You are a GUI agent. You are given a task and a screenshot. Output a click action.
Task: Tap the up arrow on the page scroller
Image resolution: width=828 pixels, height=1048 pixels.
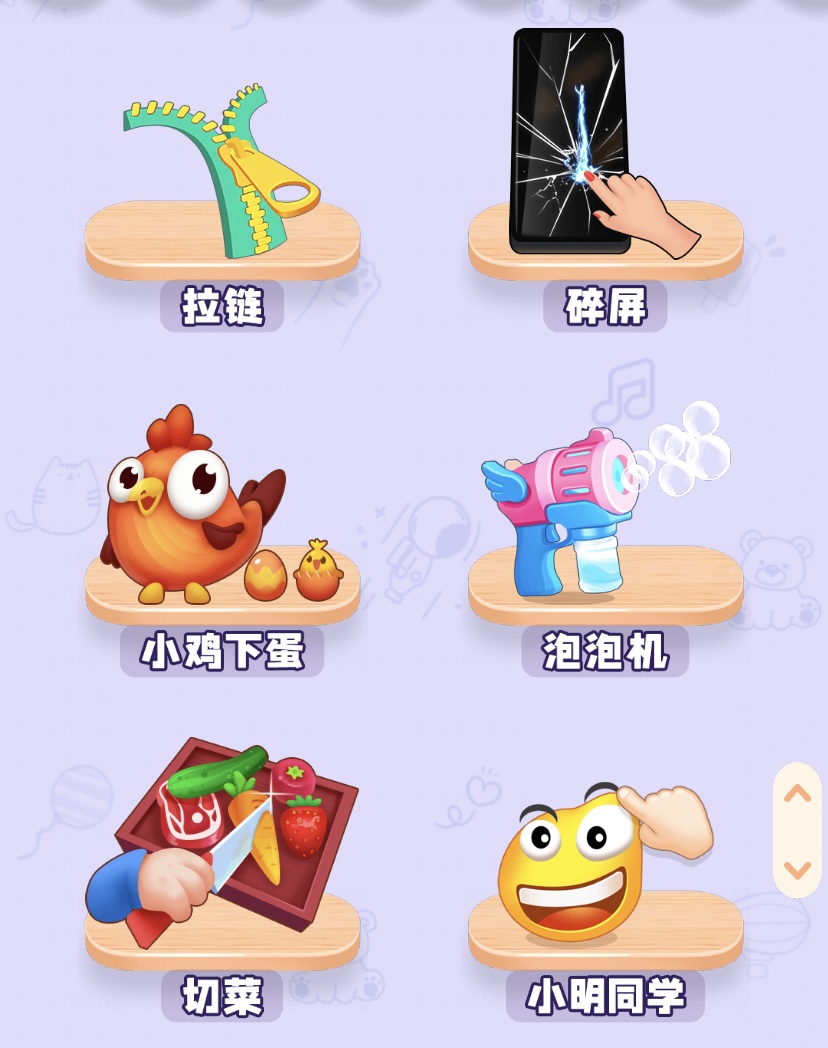[797, 795]
